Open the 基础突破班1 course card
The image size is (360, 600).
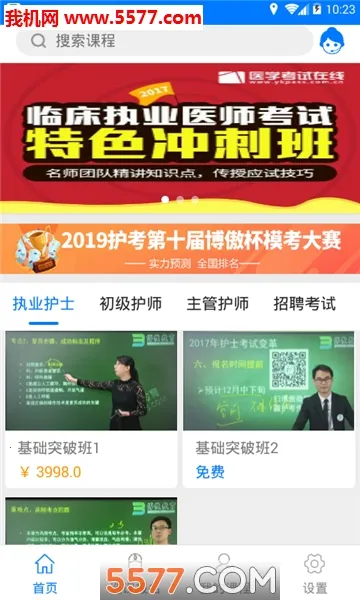coord(91,409)
